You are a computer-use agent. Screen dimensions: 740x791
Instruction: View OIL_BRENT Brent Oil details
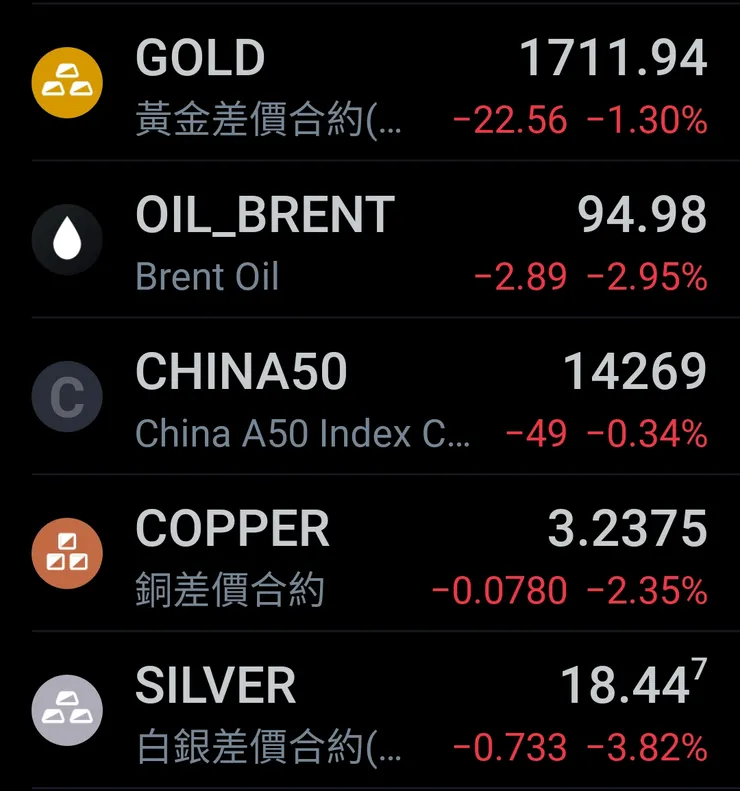pyautogui.click(x=370, y=243)
